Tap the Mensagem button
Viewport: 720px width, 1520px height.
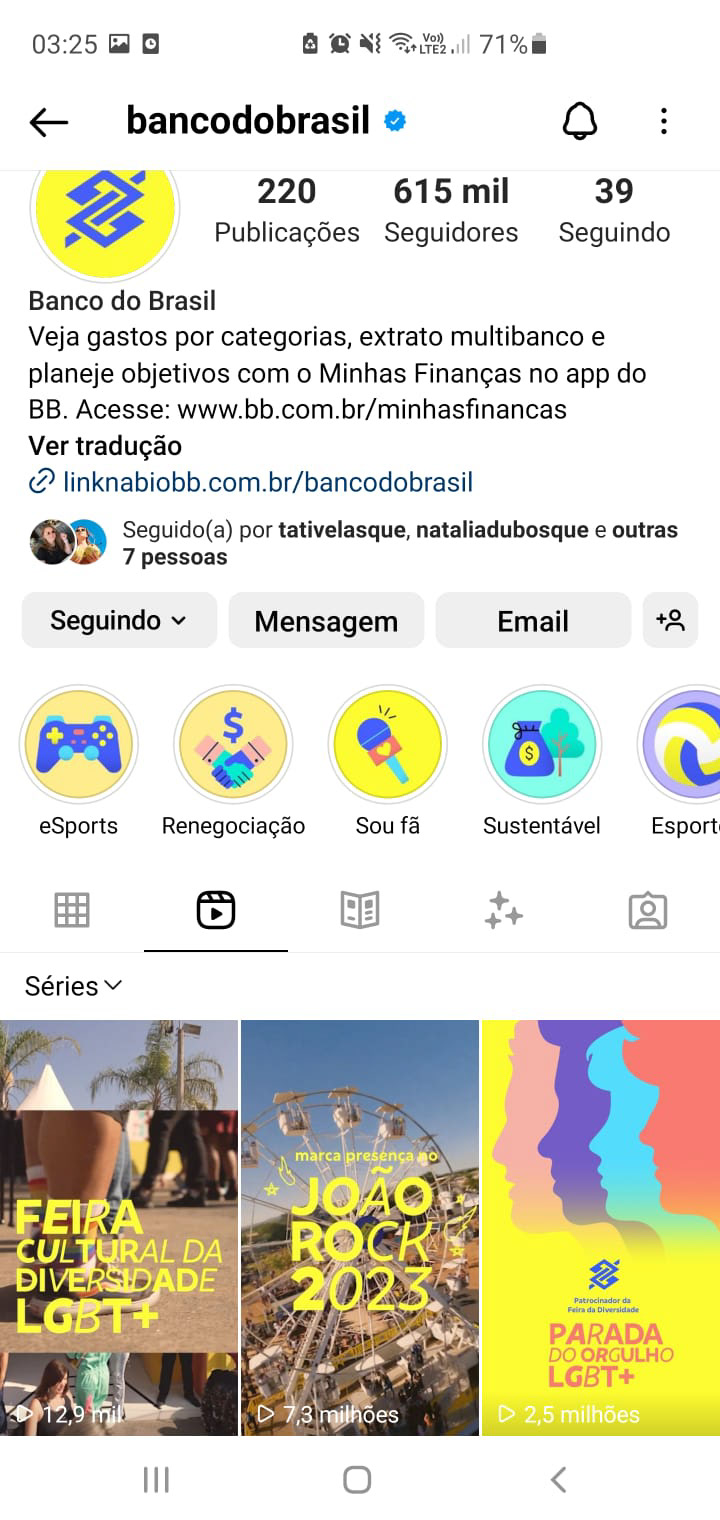[326, 621]
